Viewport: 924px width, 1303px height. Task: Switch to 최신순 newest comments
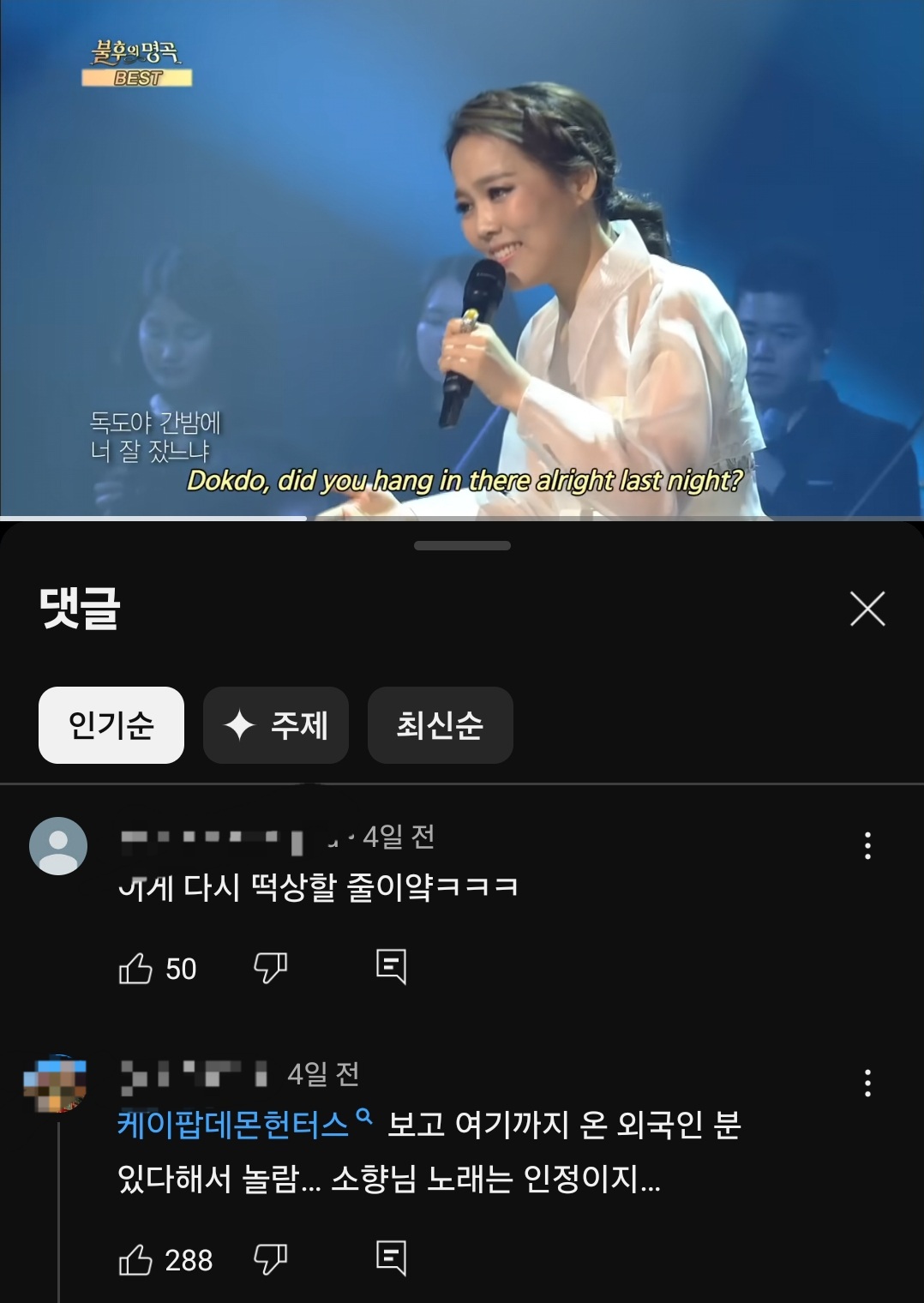440,725
